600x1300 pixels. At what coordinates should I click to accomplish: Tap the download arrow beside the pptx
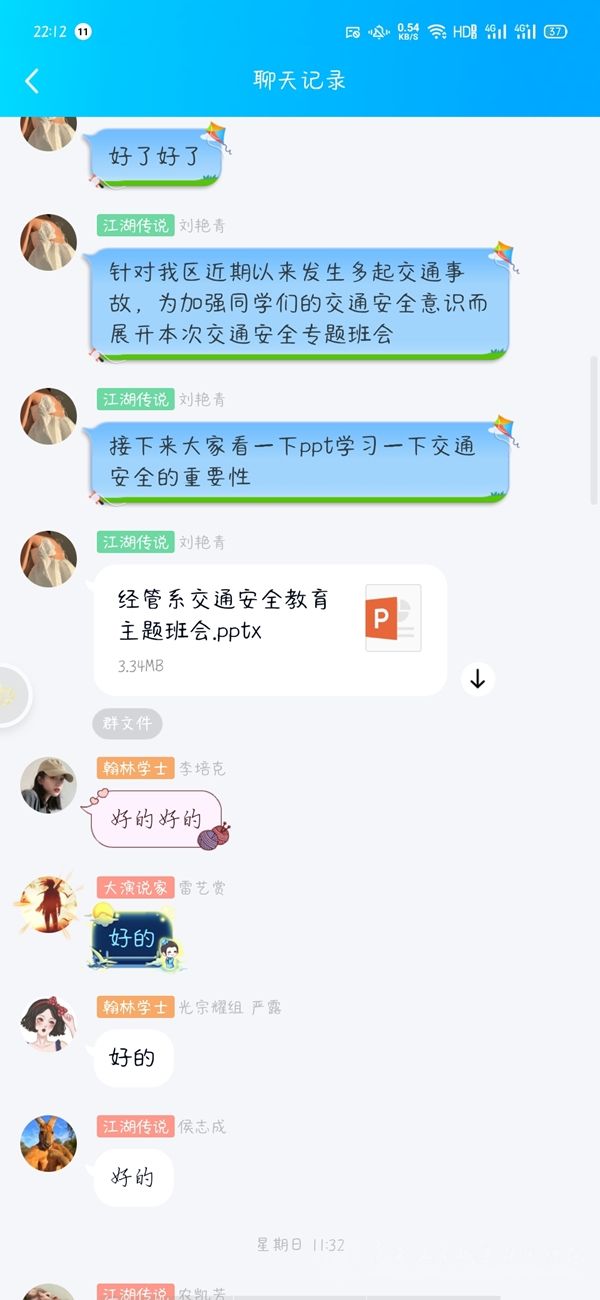(477, 679)
